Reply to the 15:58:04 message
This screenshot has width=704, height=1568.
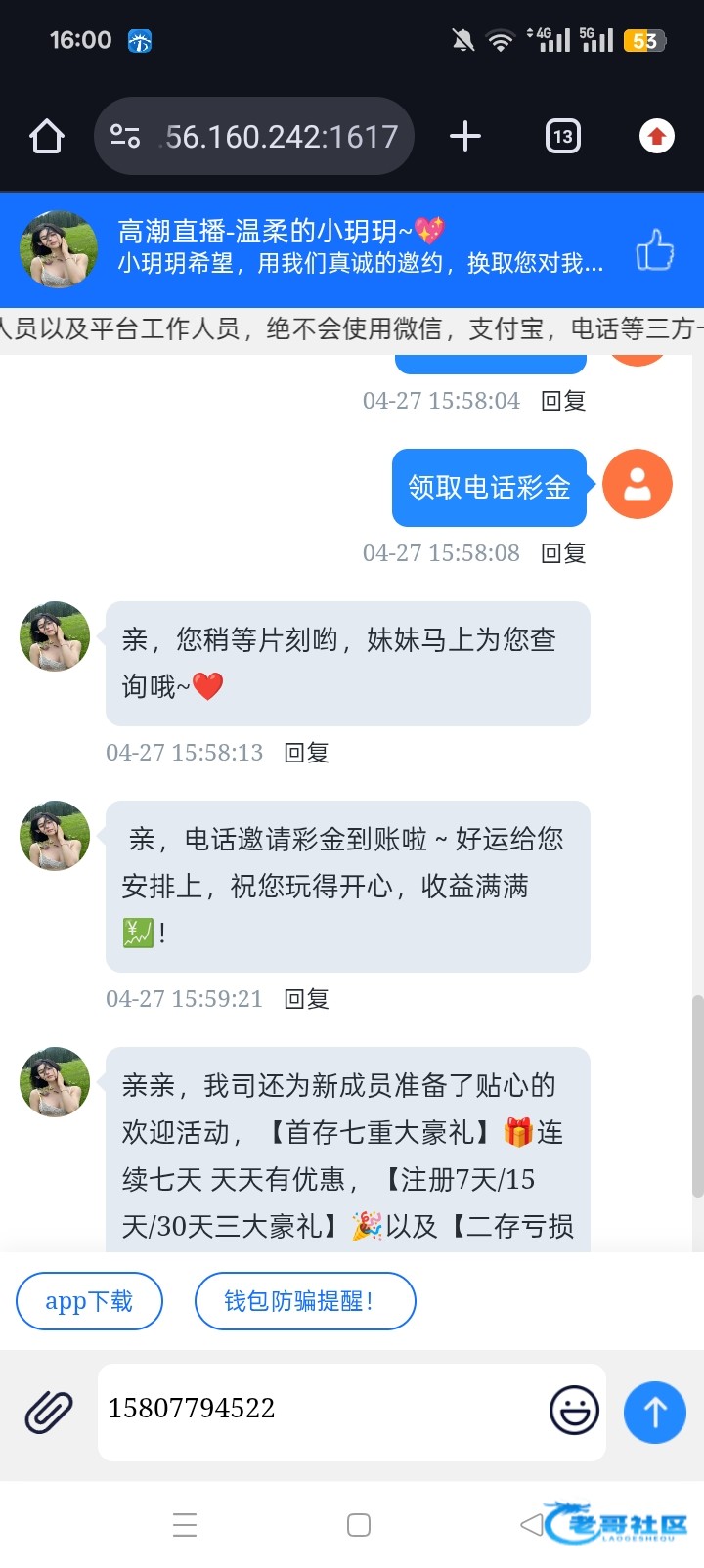click(x=563, y=401)
